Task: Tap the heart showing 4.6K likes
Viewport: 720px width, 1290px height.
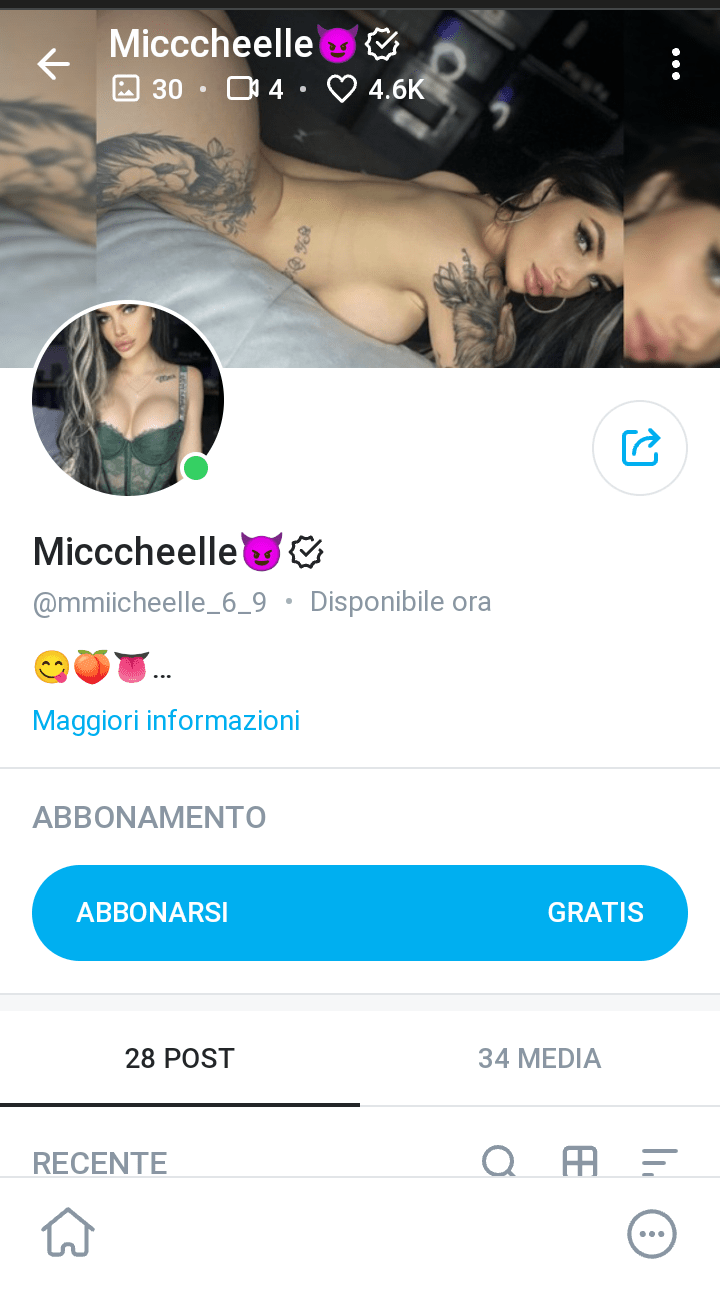Action: tap(342, 89)
